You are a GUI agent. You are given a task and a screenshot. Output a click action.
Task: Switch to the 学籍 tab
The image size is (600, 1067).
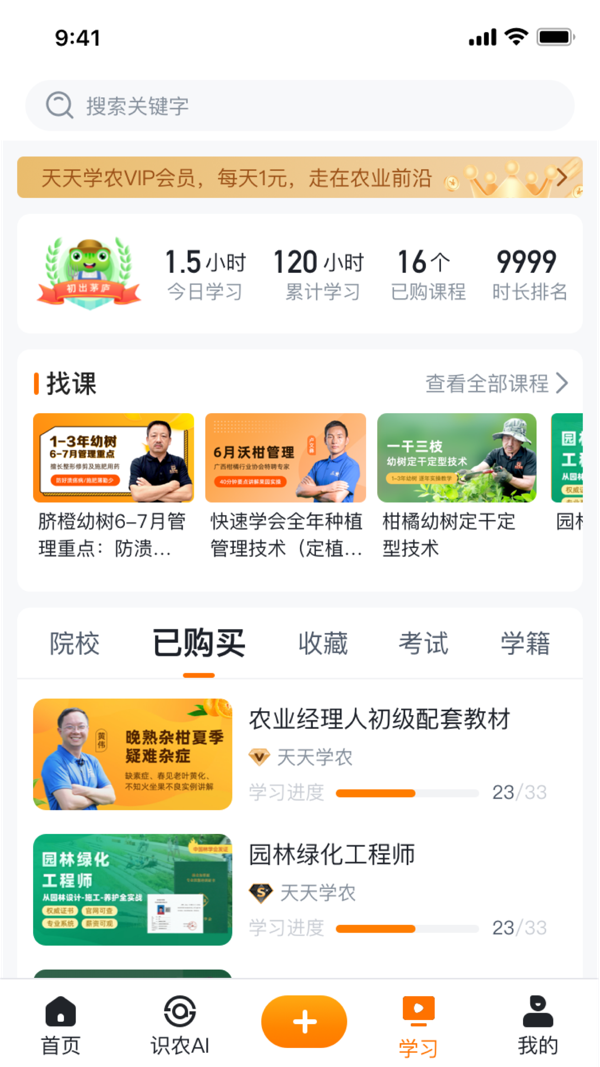(526, 643)
